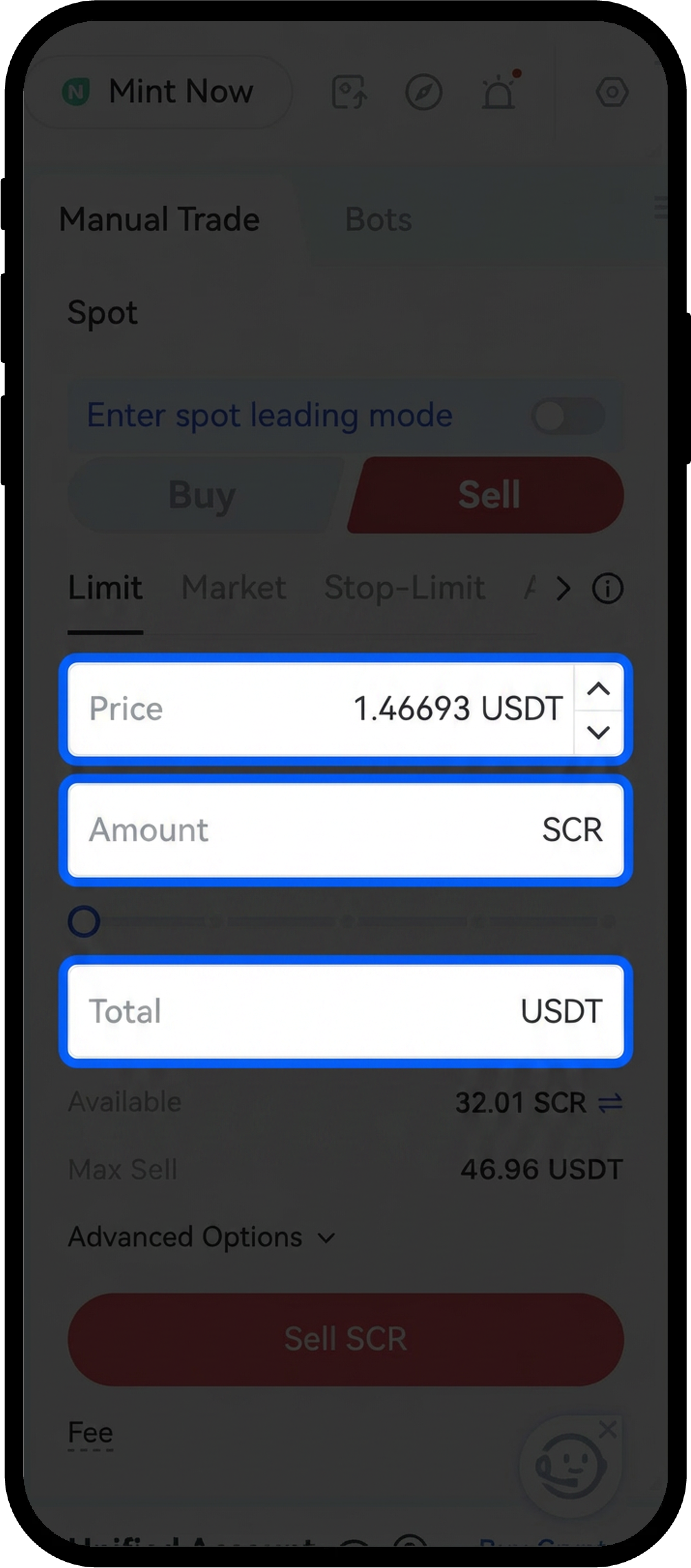Image resolution: width=691 pixels, height=1568 pixels.
Task: Expand Advanced Options
Action: point(201,1237)
